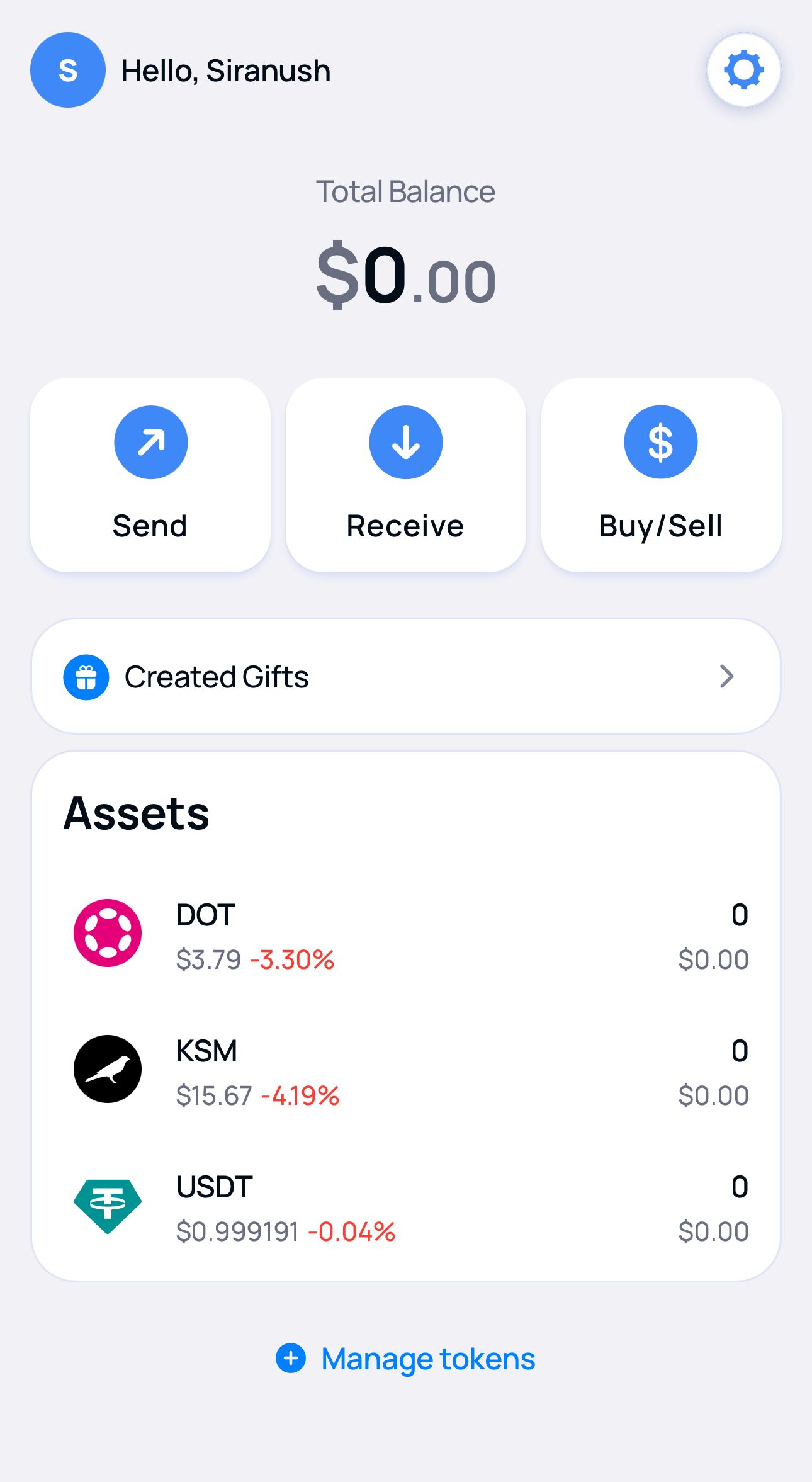This screenshot has width=812, height=1482.
Task: Click the plus icon beside Manage tokens
Action: tap(291, 1358)
